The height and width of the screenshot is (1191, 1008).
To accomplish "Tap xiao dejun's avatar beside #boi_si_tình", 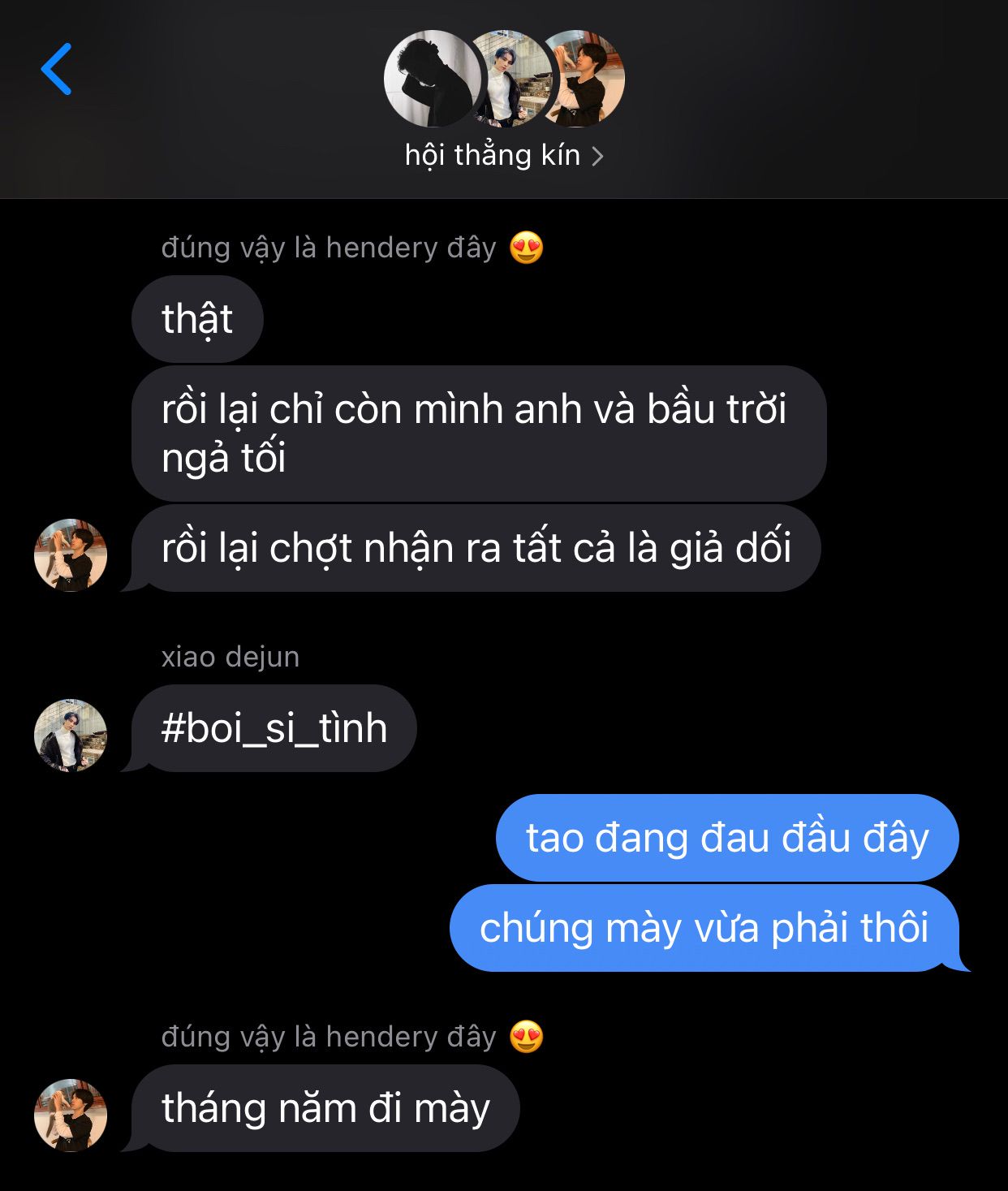I will point(71,736).
